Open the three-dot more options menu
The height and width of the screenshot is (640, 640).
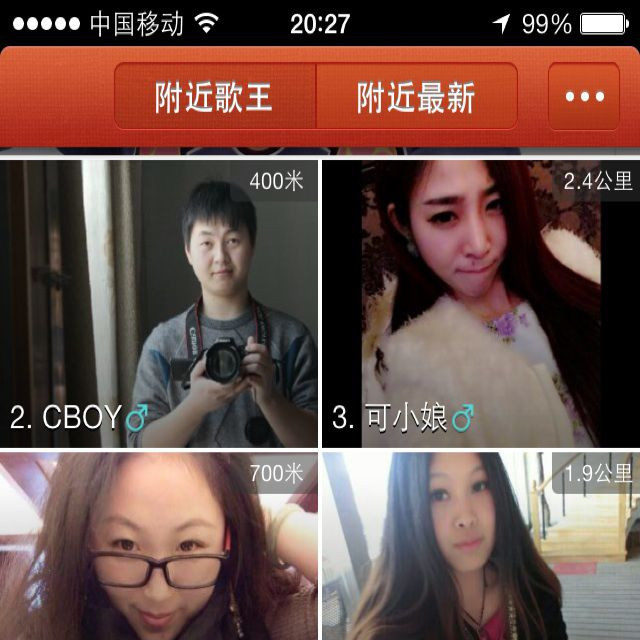[x=585, y=97]
